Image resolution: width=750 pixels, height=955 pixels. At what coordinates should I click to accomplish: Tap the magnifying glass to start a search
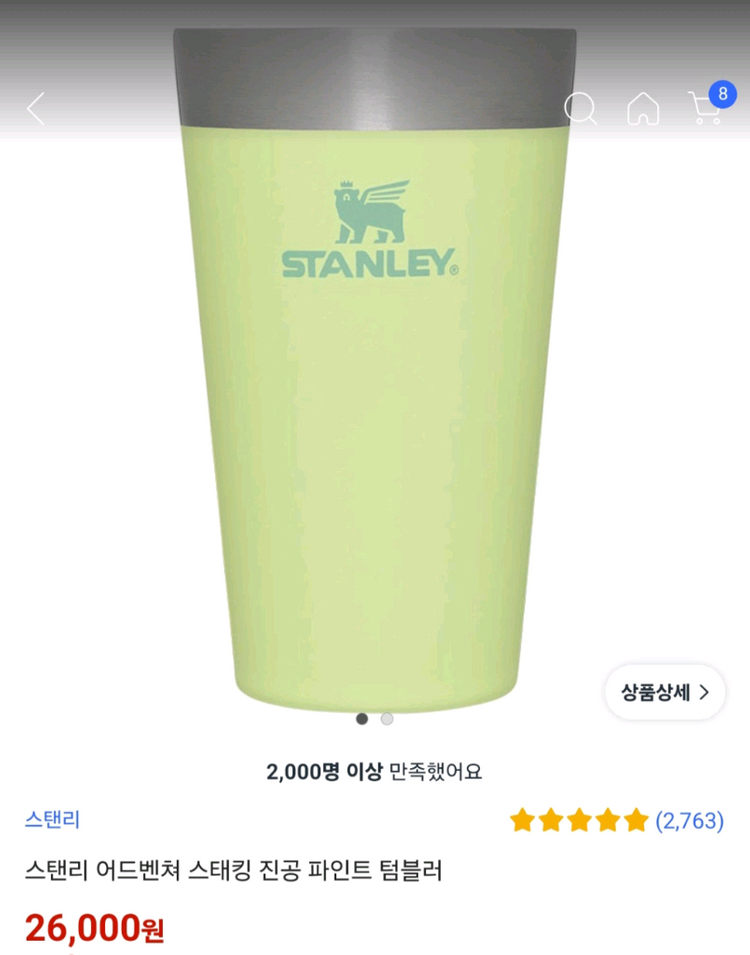point(584,109)
